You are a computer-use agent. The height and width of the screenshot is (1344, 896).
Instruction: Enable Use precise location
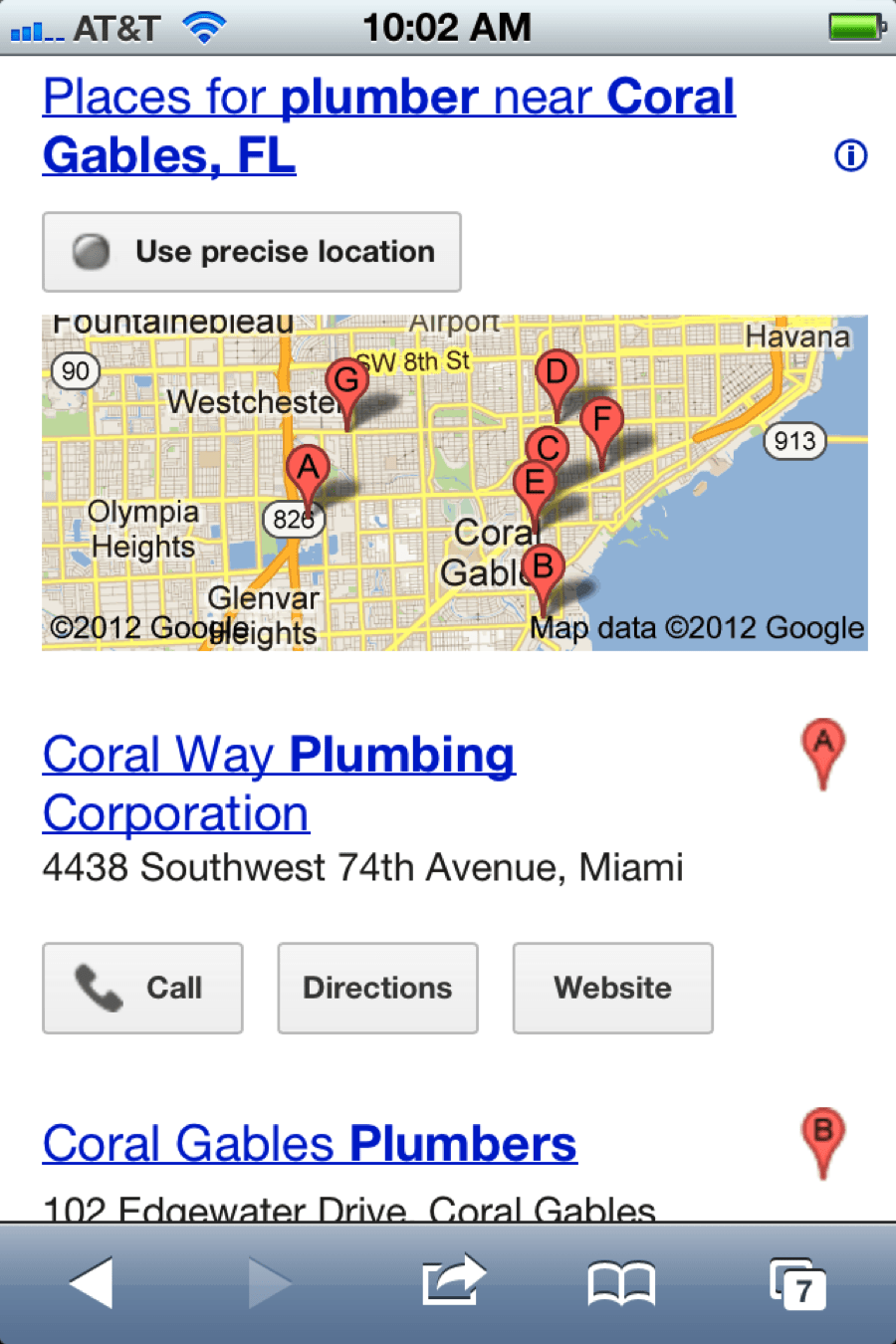[x=252, y=252]
